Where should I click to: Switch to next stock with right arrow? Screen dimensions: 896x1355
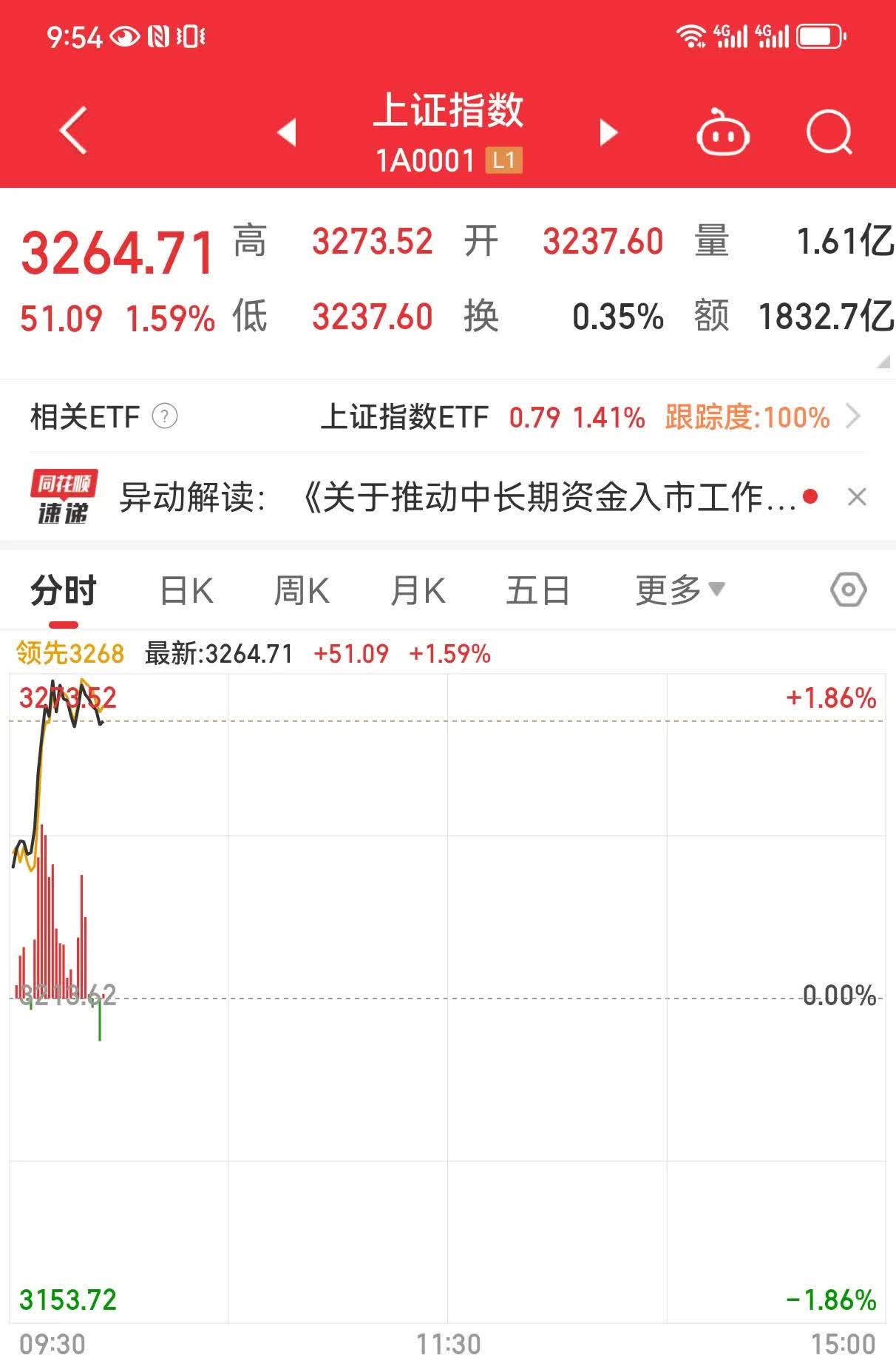pyautogui.click(x=609, y=132)
